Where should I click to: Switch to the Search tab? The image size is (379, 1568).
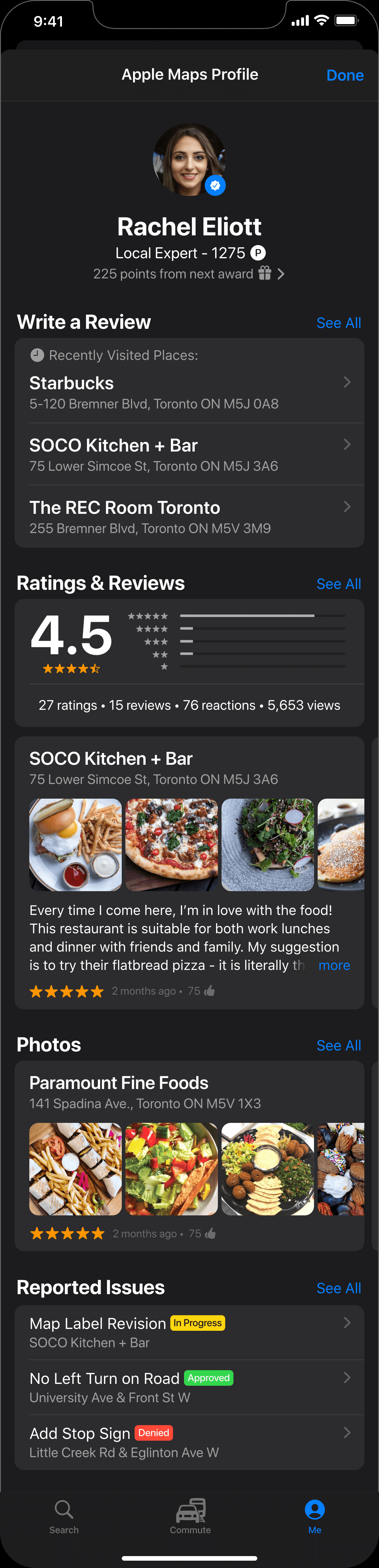[64, 1516]
